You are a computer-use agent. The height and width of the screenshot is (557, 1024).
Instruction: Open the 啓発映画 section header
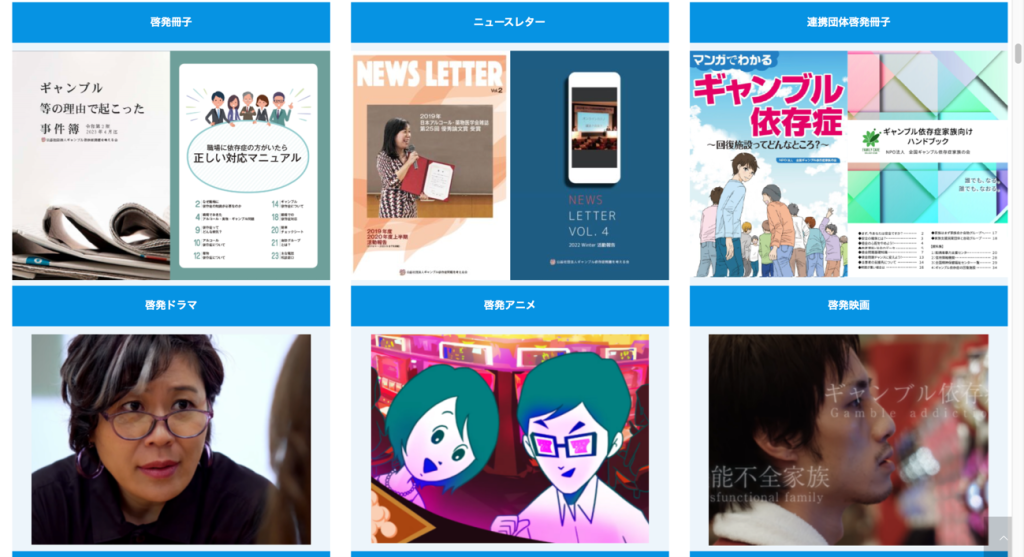tap(848, 305)
